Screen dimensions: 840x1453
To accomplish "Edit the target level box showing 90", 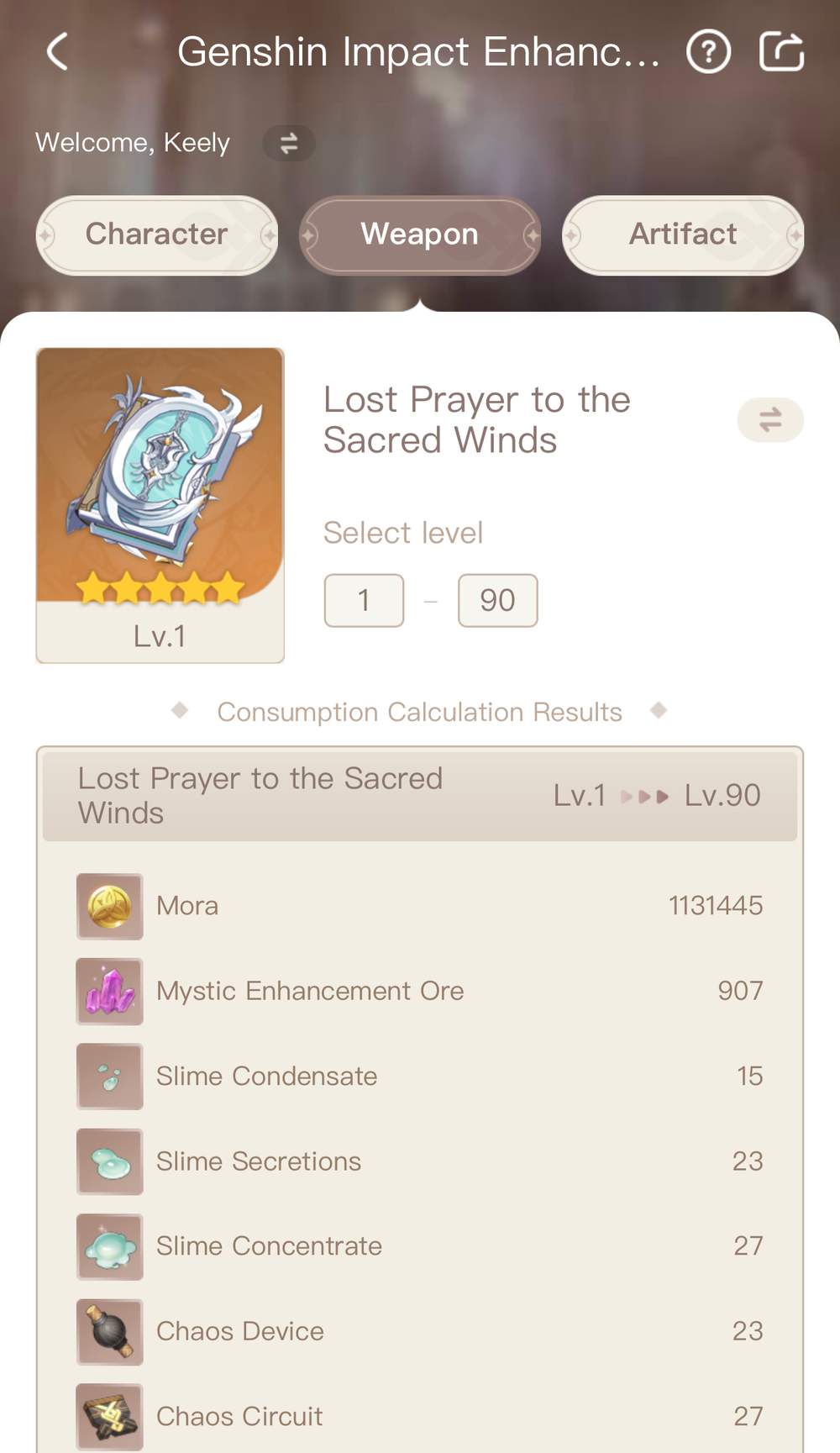I will [497, 600].
